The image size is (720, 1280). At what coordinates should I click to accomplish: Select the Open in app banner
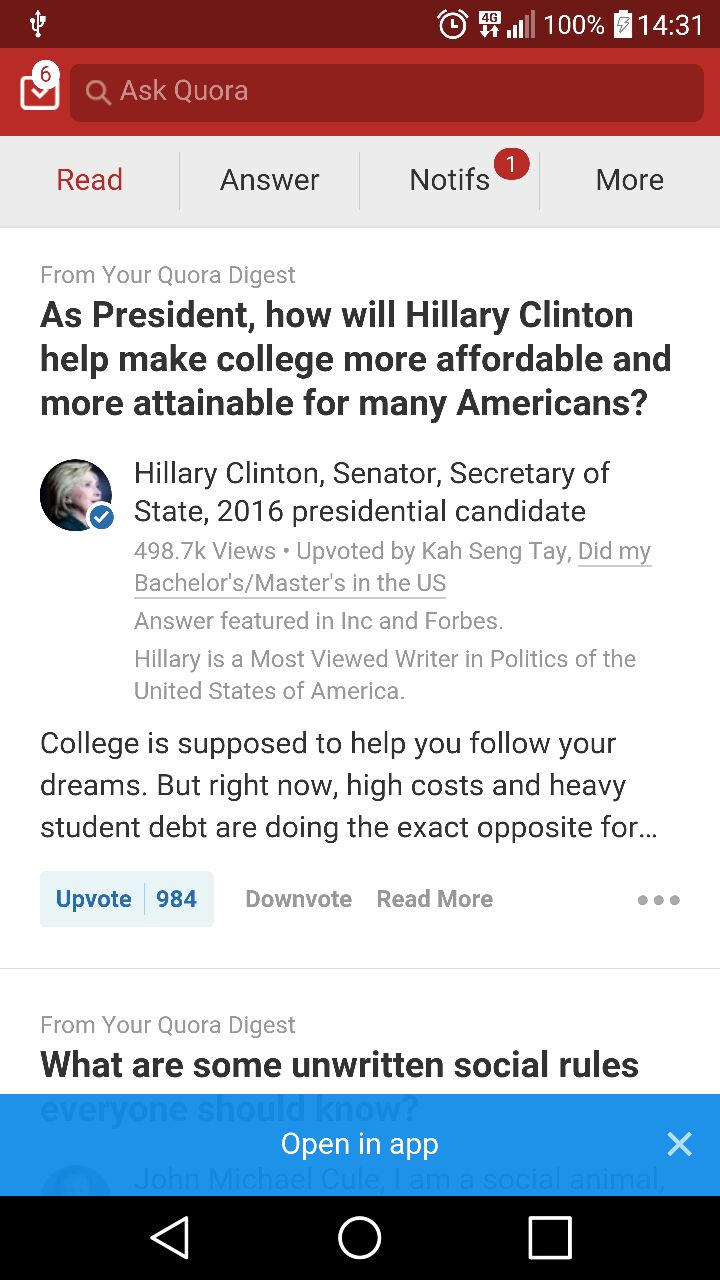tap(359, 1144)
